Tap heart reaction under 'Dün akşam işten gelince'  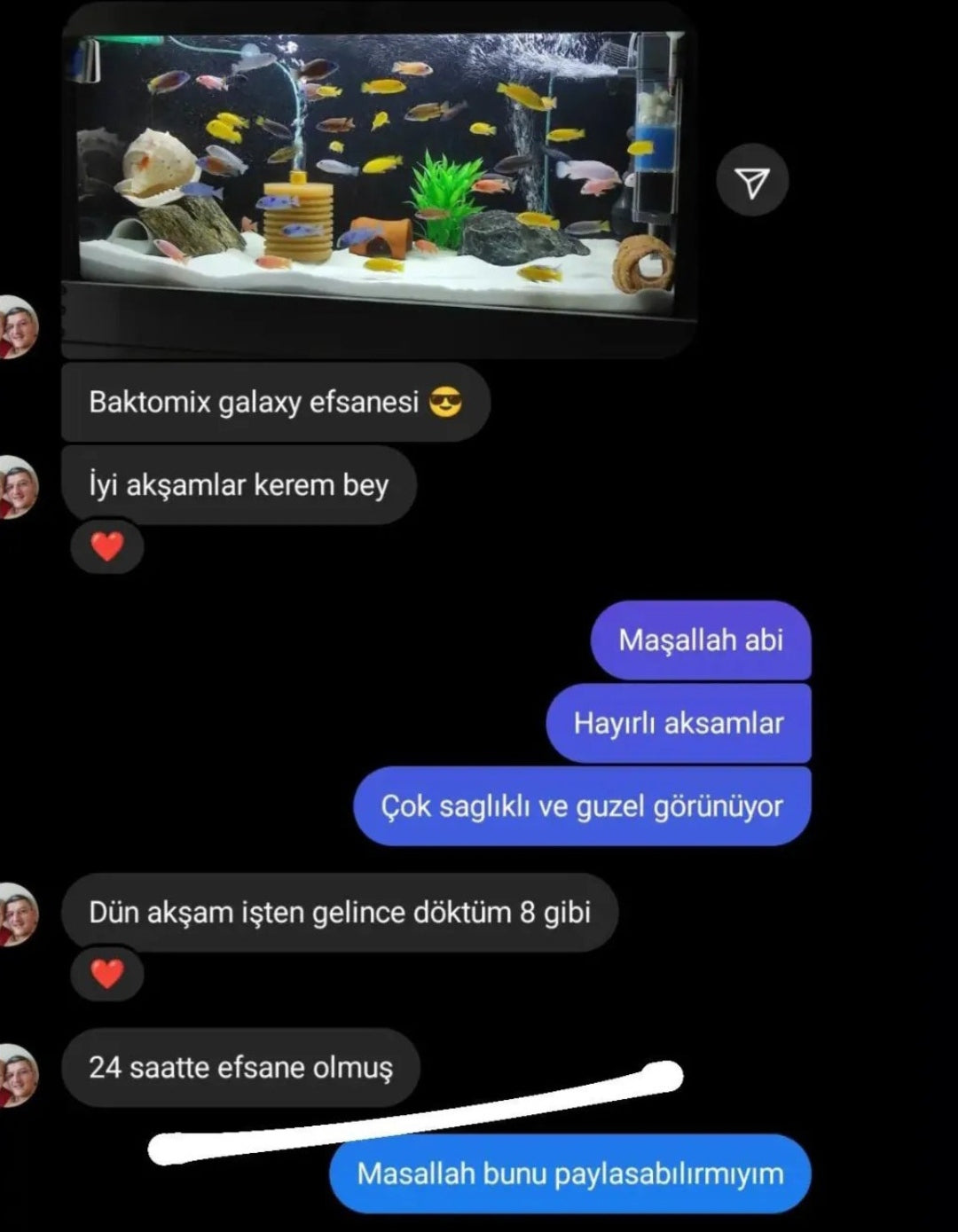[x=107, y=974]
